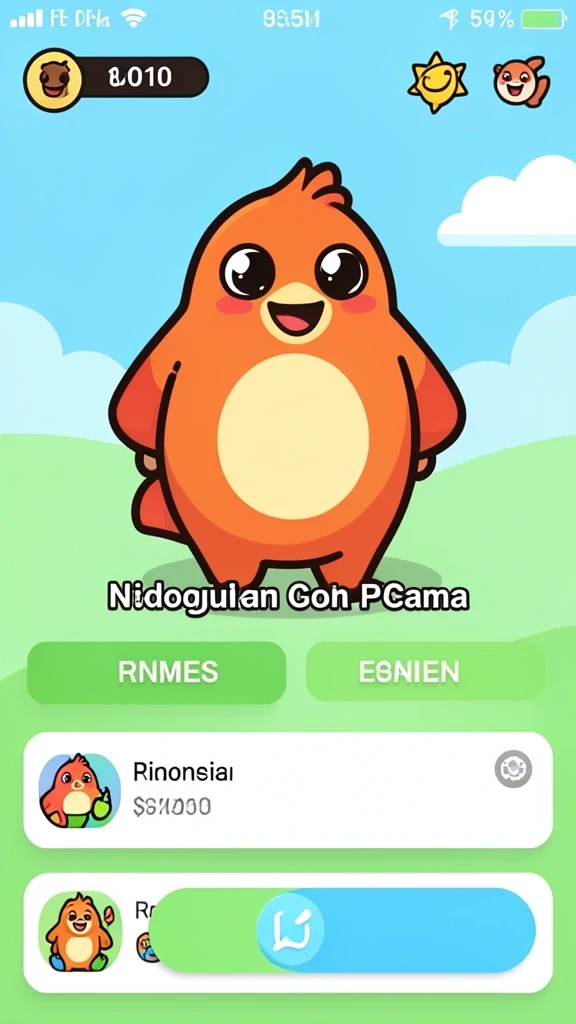Select the RNMES green button
The image size is (576, 1024).
(x=157, y=672)
